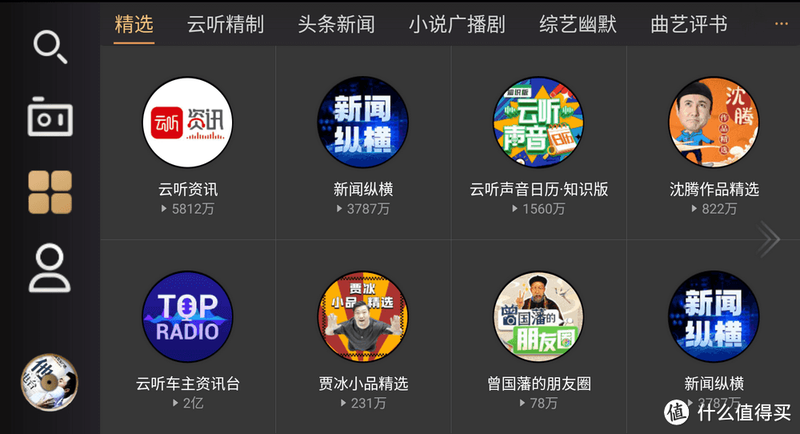Image resolution: width=800 pixels, height=434 pixels.
Task: Tap the double-chevron next page arrow
Action: pos(768,238)
